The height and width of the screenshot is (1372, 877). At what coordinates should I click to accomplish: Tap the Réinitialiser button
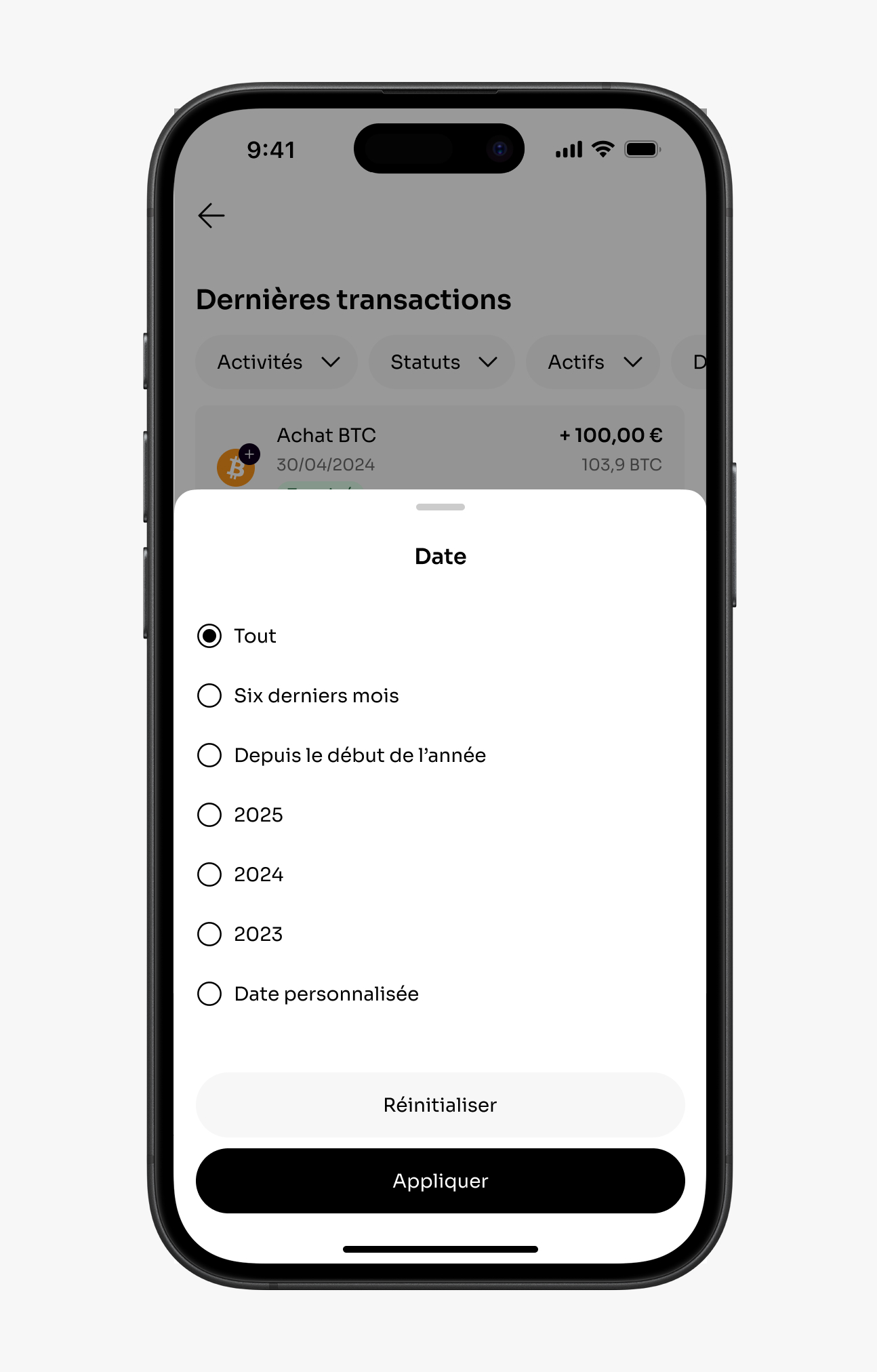tap(440, 1105)
